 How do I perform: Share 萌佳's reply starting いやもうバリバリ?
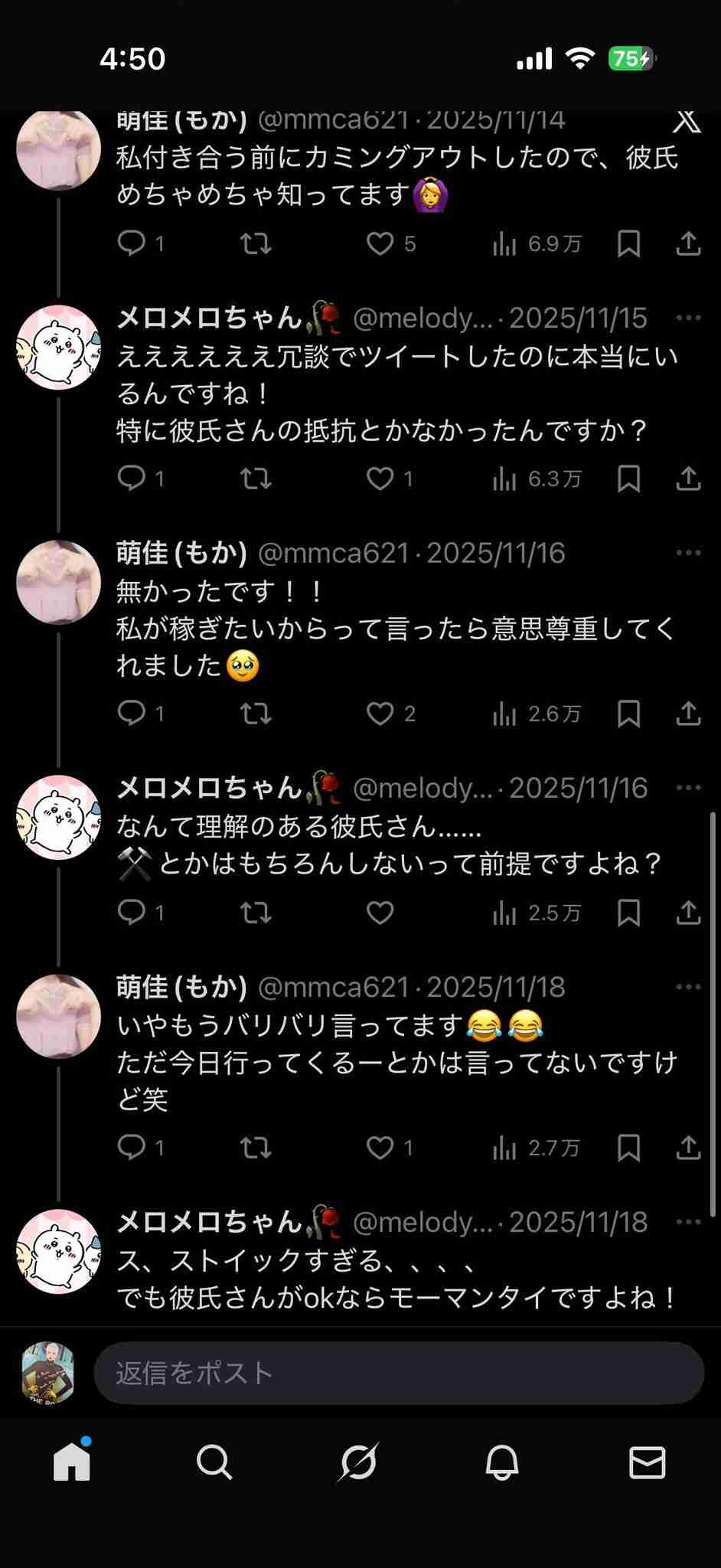point(688,1147)
